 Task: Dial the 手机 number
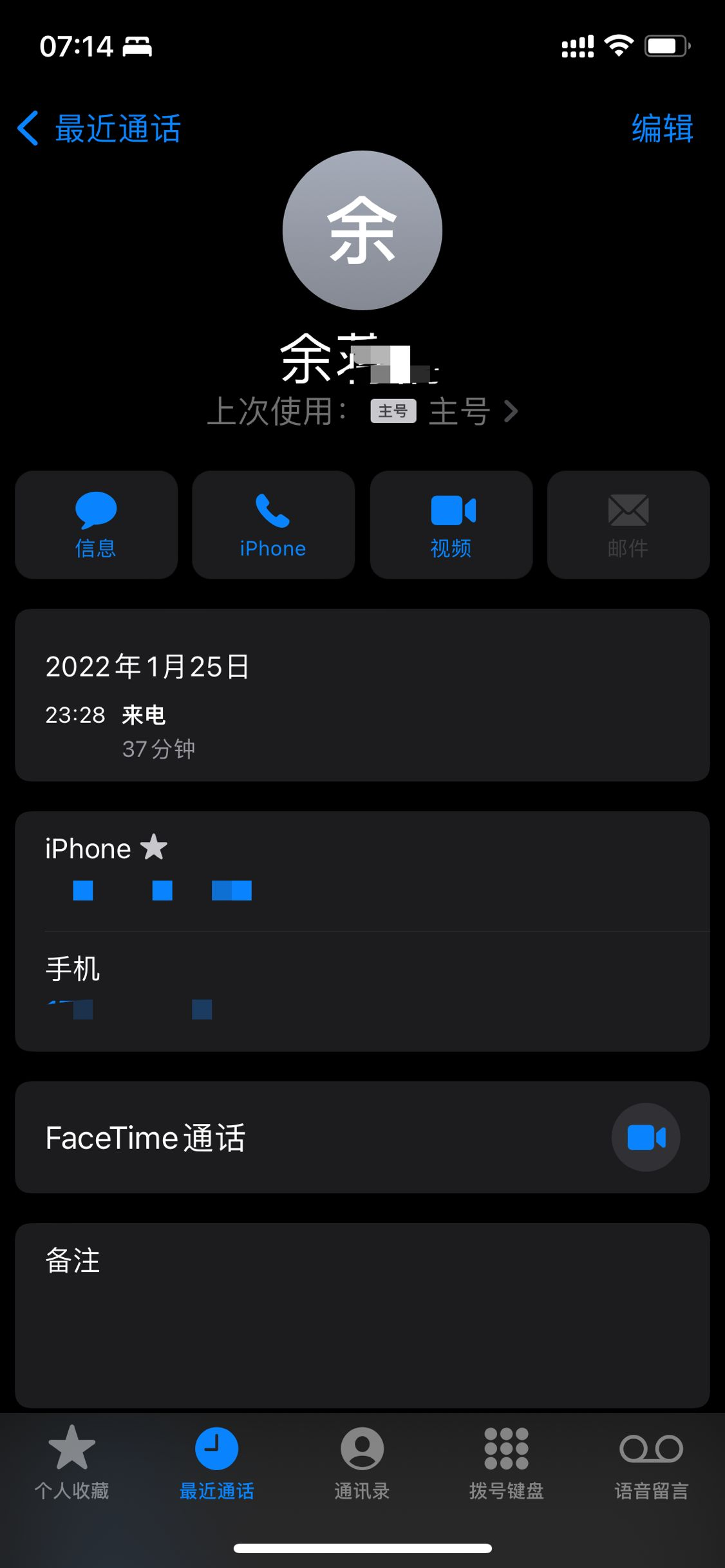tap(362, 991)
